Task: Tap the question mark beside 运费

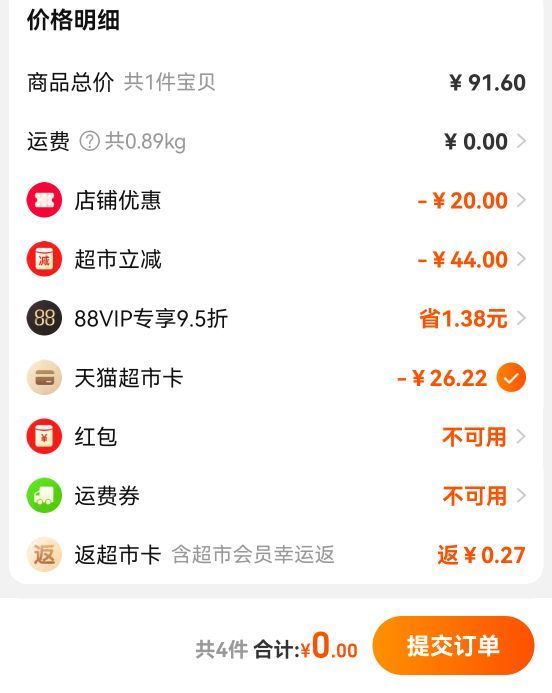Action: point(90,141)
